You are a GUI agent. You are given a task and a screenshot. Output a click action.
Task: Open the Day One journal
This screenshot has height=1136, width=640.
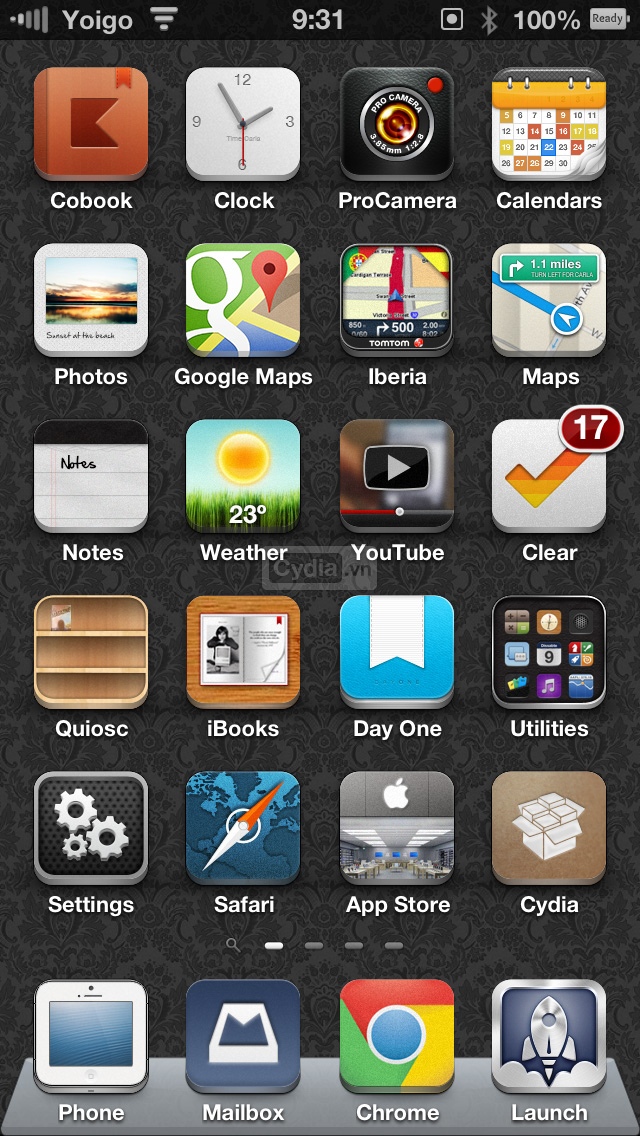[397, 651]
